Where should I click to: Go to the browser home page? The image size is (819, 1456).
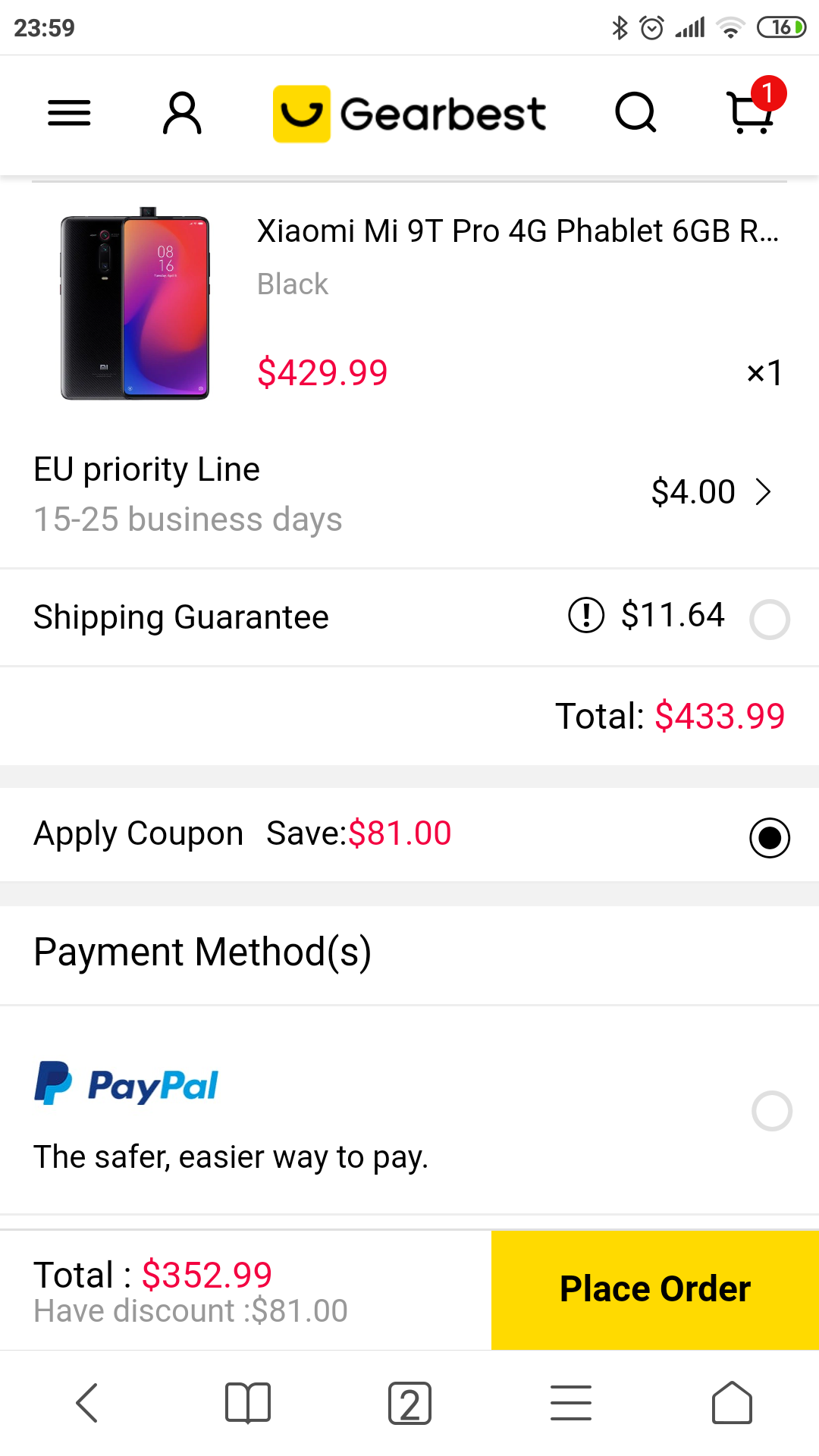click(732, 1403)
